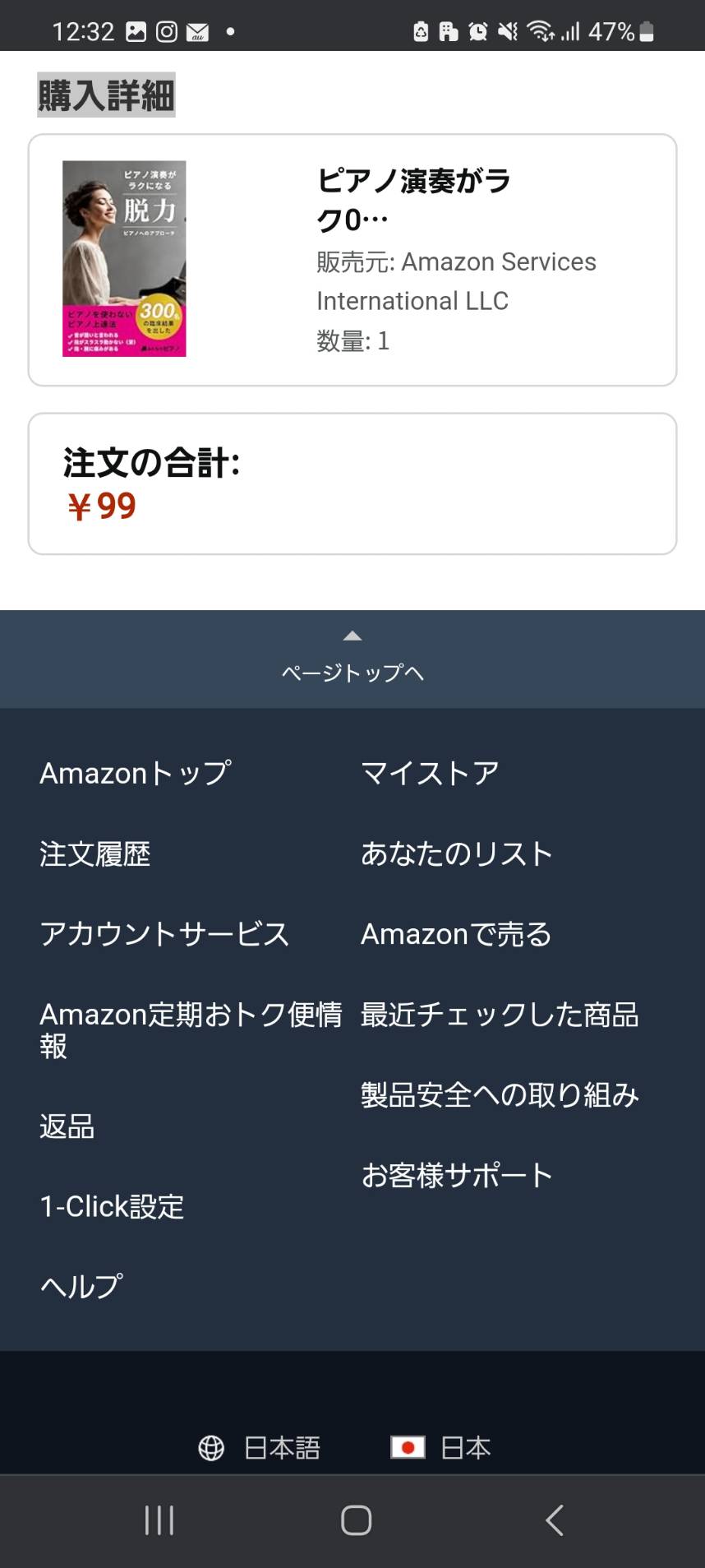Open 製品安全への取り組み

coord(500,1095)
